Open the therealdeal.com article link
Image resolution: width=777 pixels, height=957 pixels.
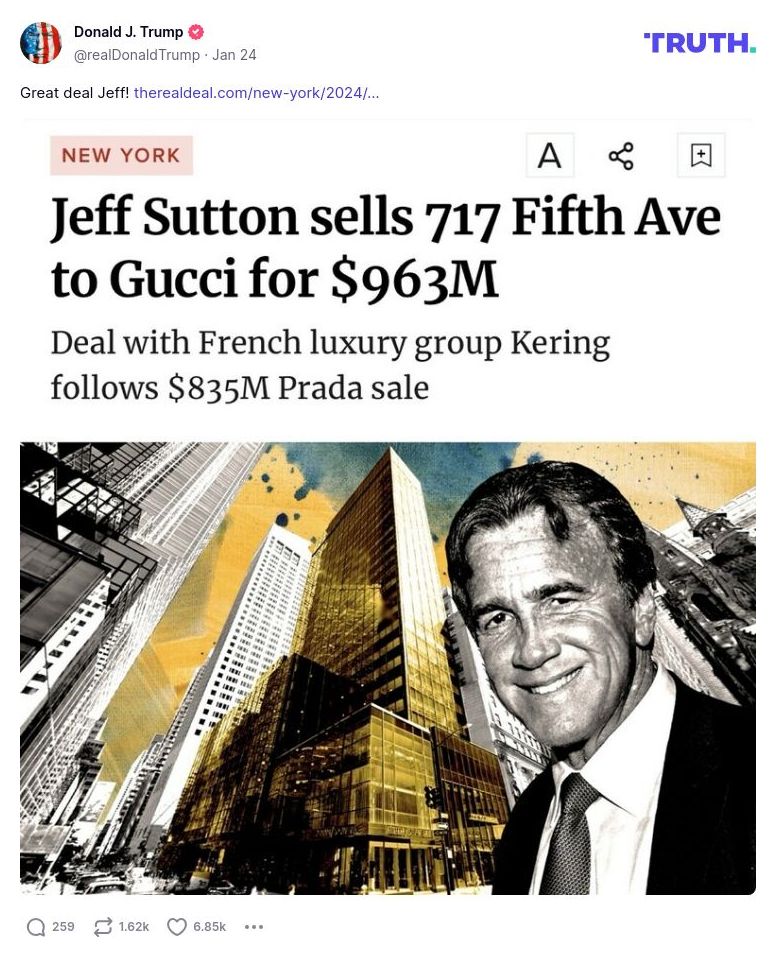pyautogui.click(x=256, y=92)
